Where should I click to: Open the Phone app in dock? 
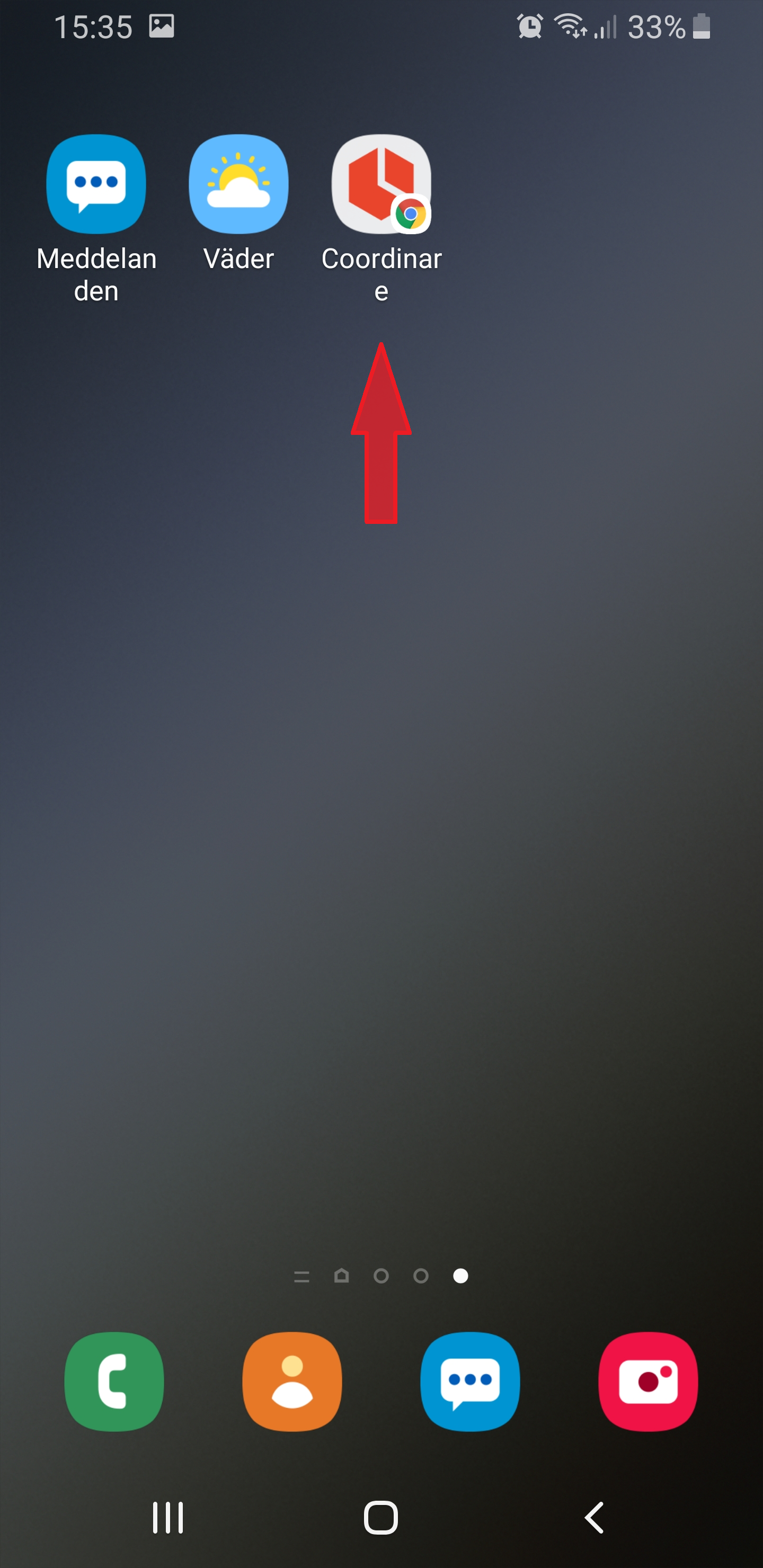click(x=114, y=1381)
